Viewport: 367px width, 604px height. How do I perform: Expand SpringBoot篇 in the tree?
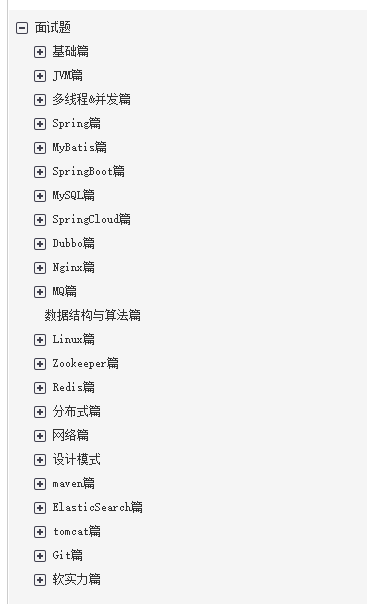[40, 172]
